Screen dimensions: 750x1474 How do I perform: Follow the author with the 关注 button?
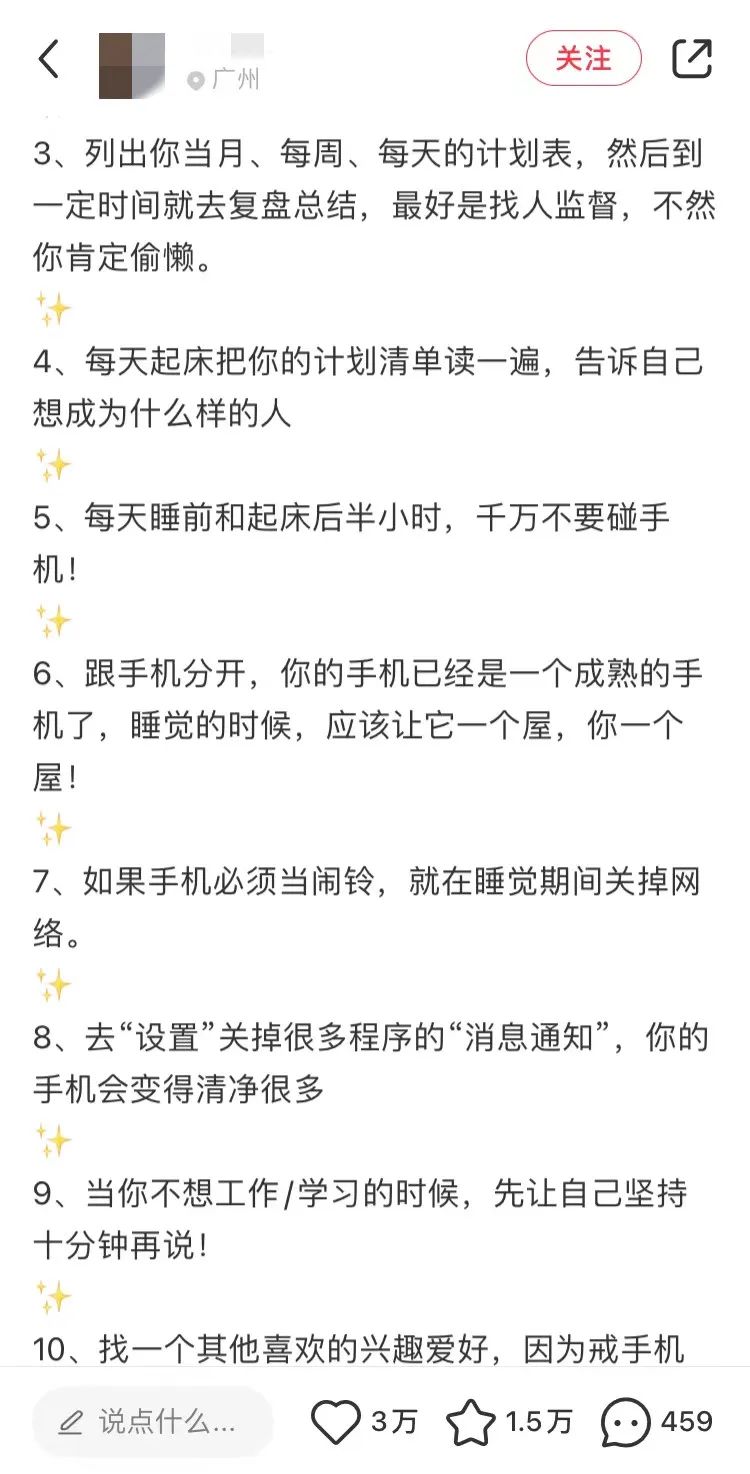[x=583, y=58]
